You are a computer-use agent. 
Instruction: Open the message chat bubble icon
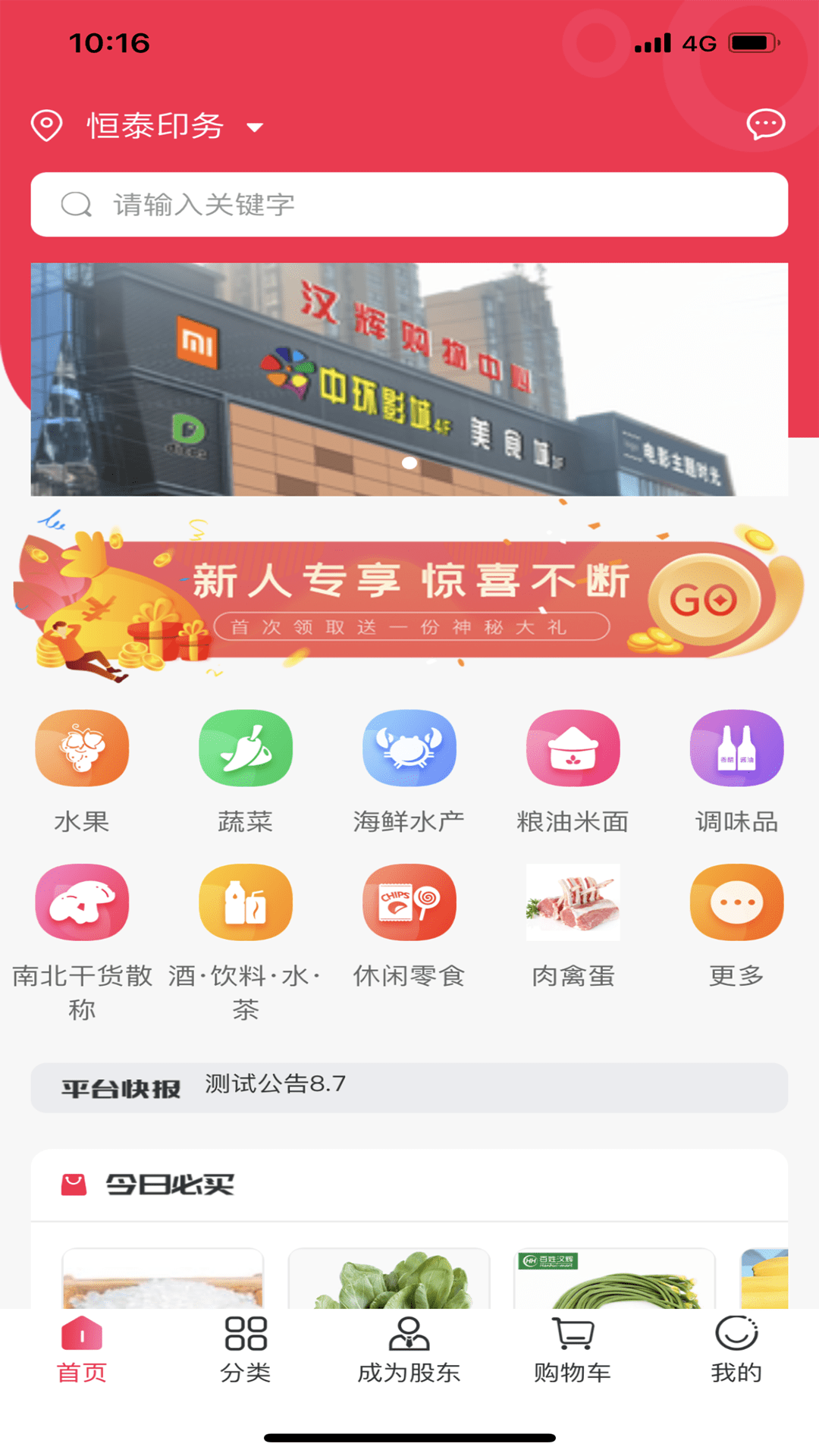(766, 124)
